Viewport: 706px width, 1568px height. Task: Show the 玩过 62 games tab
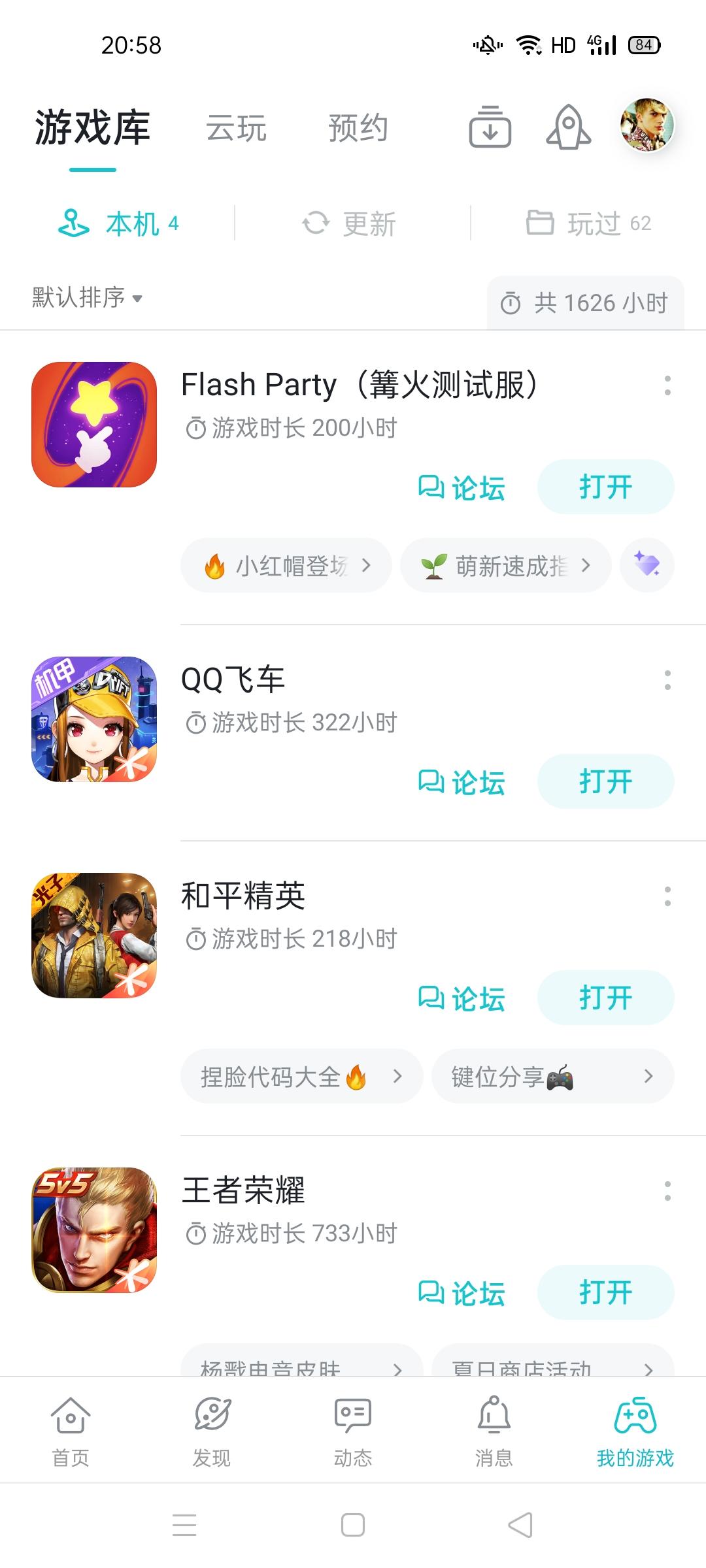589,224
